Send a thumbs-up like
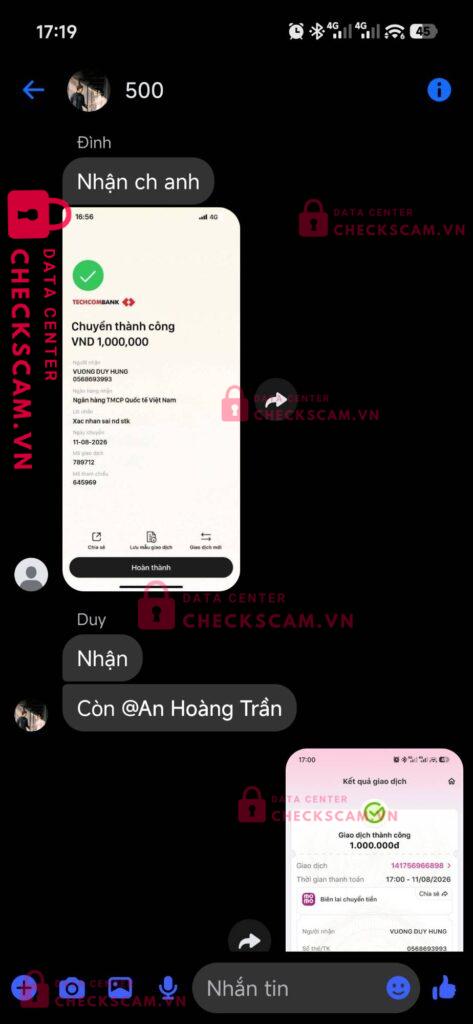 point(445,988)
